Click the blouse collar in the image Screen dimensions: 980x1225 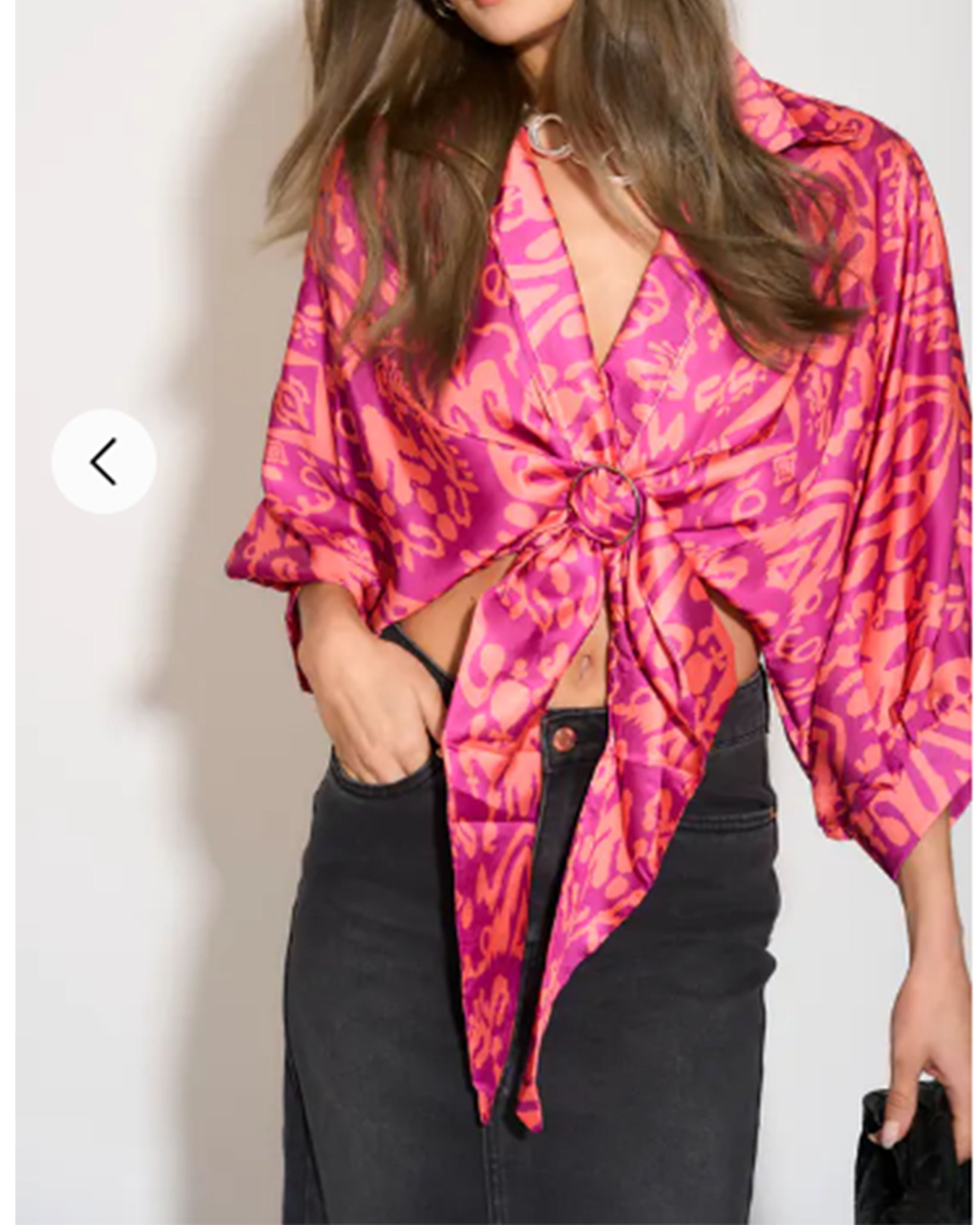point(756,102)
